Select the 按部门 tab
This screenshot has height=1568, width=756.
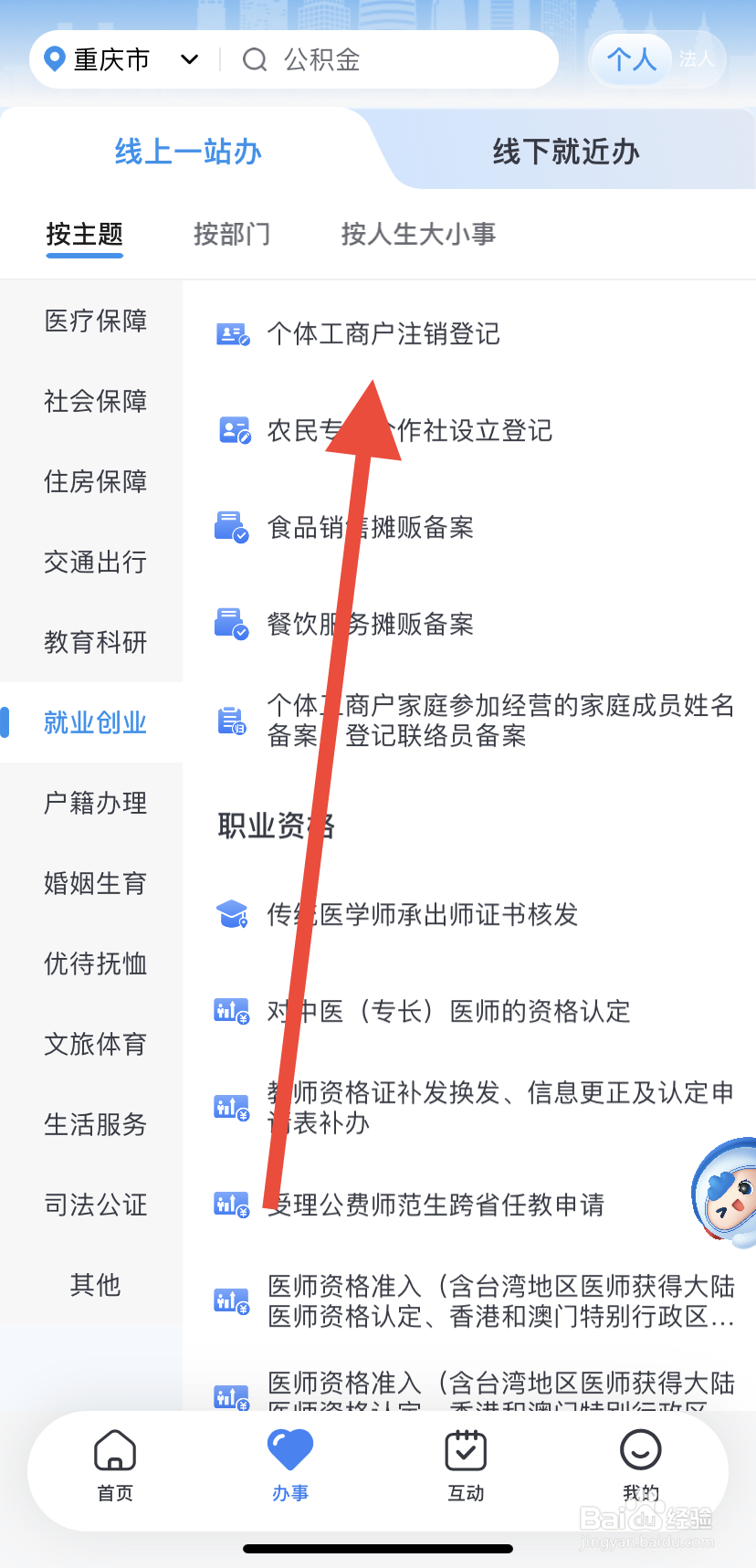[232, 234]
